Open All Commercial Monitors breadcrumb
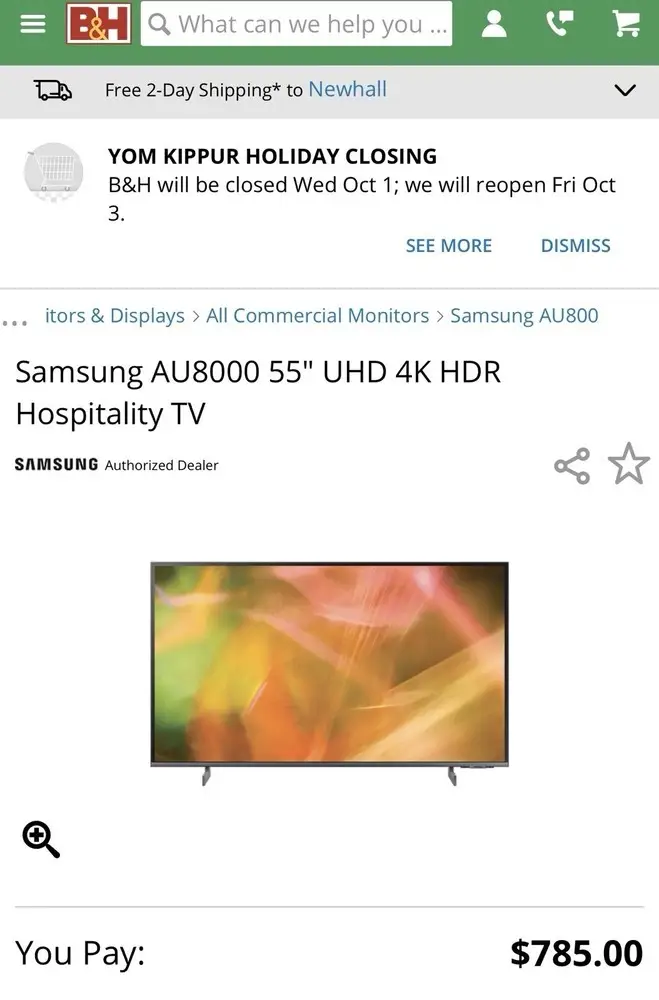This screenshot has height=1000, width=659. 317,316
